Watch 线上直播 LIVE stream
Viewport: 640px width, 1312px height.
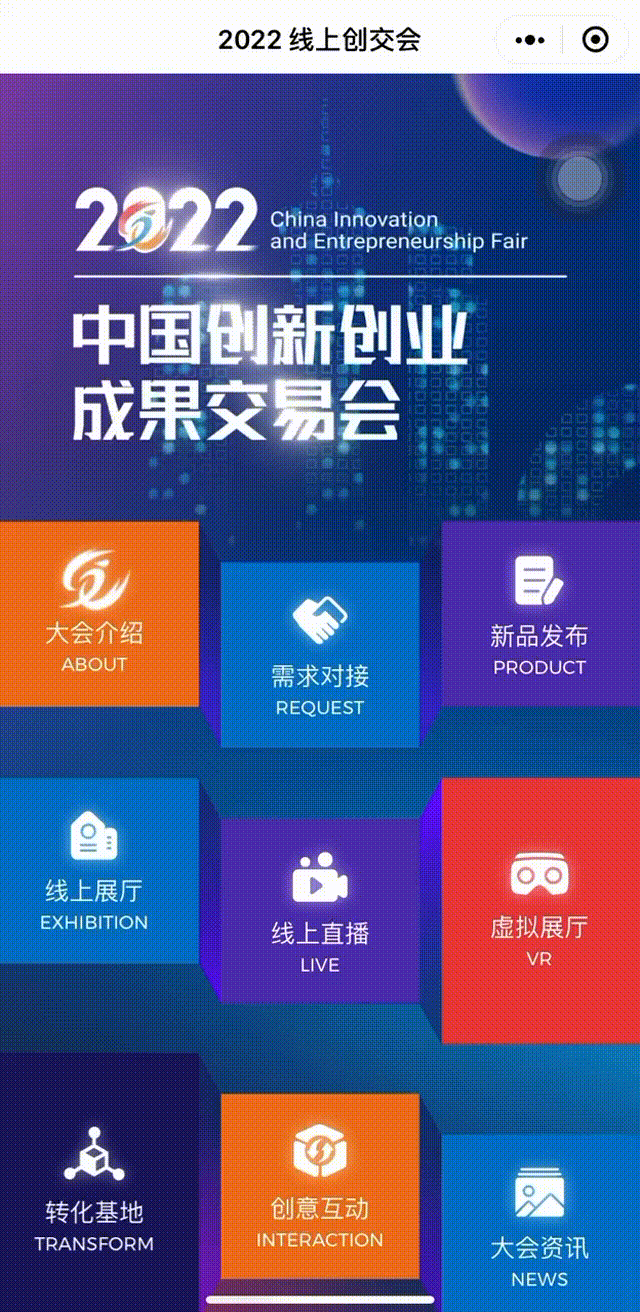point(319,910)
